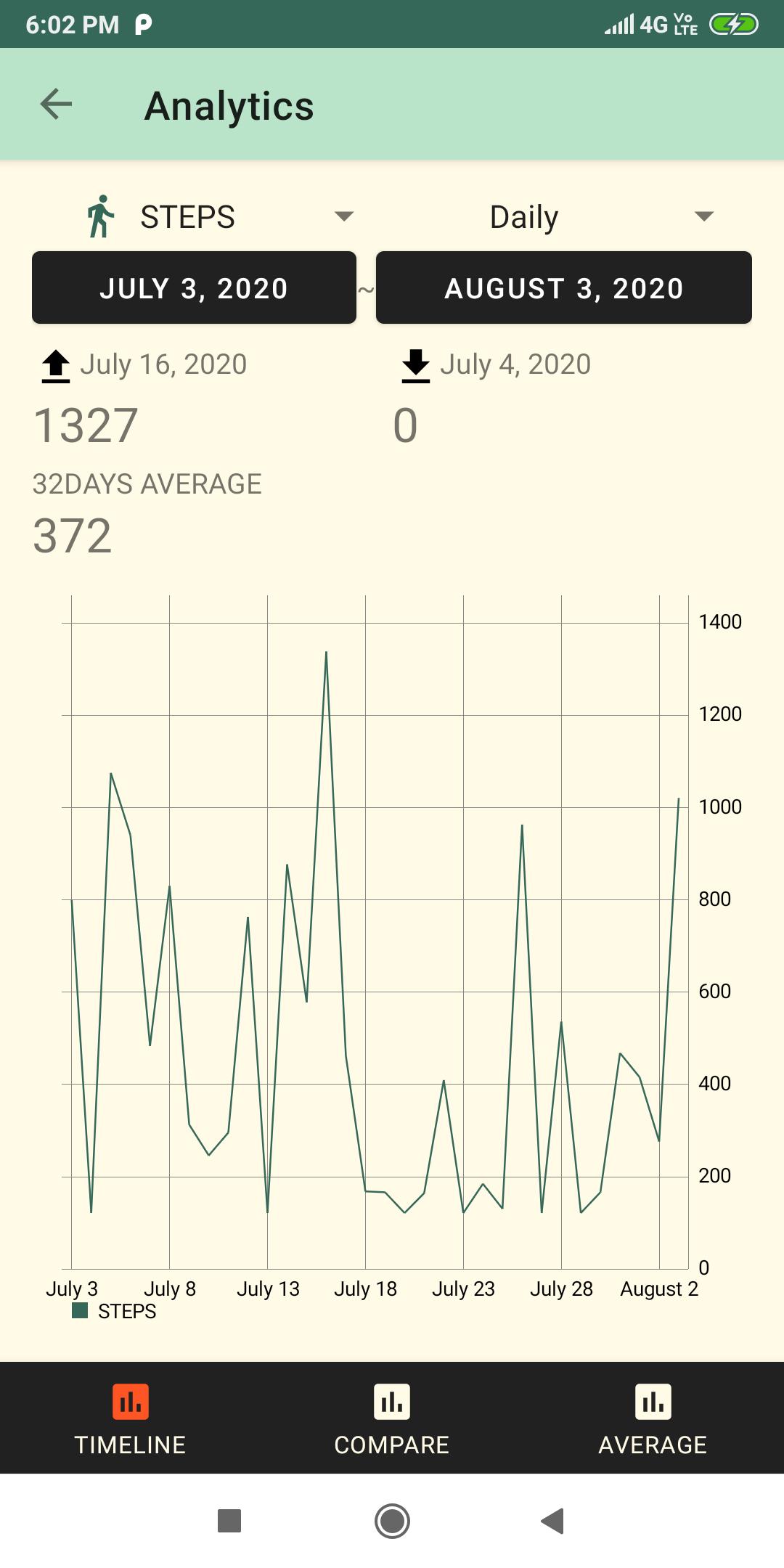Switch to the Average tab

coord(653,1418)
